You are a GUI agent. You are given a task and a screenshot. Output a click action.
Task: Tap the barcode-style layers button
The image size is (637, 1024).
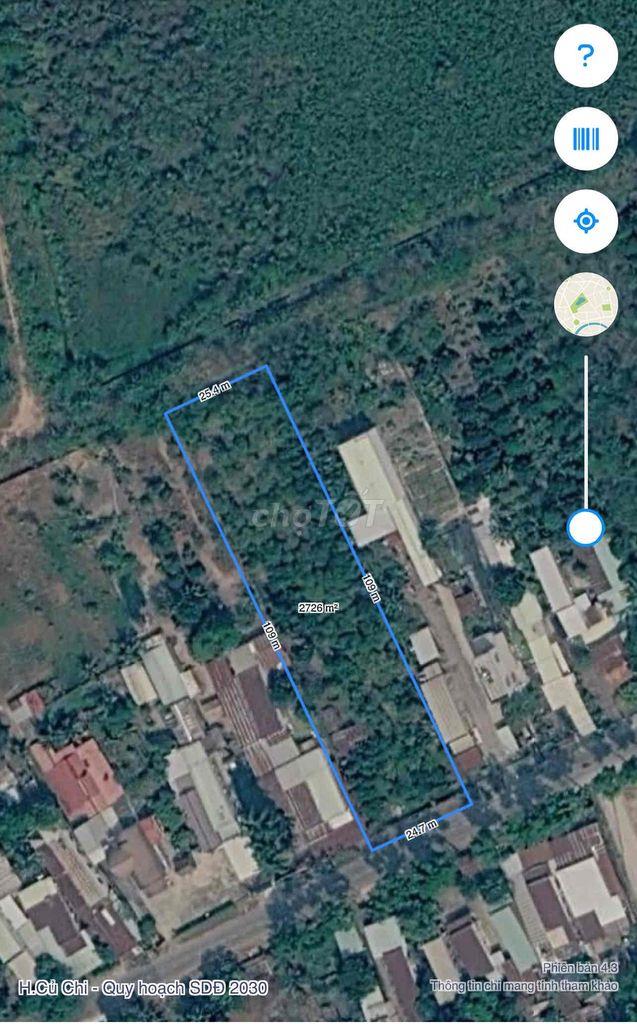(585, 138)
